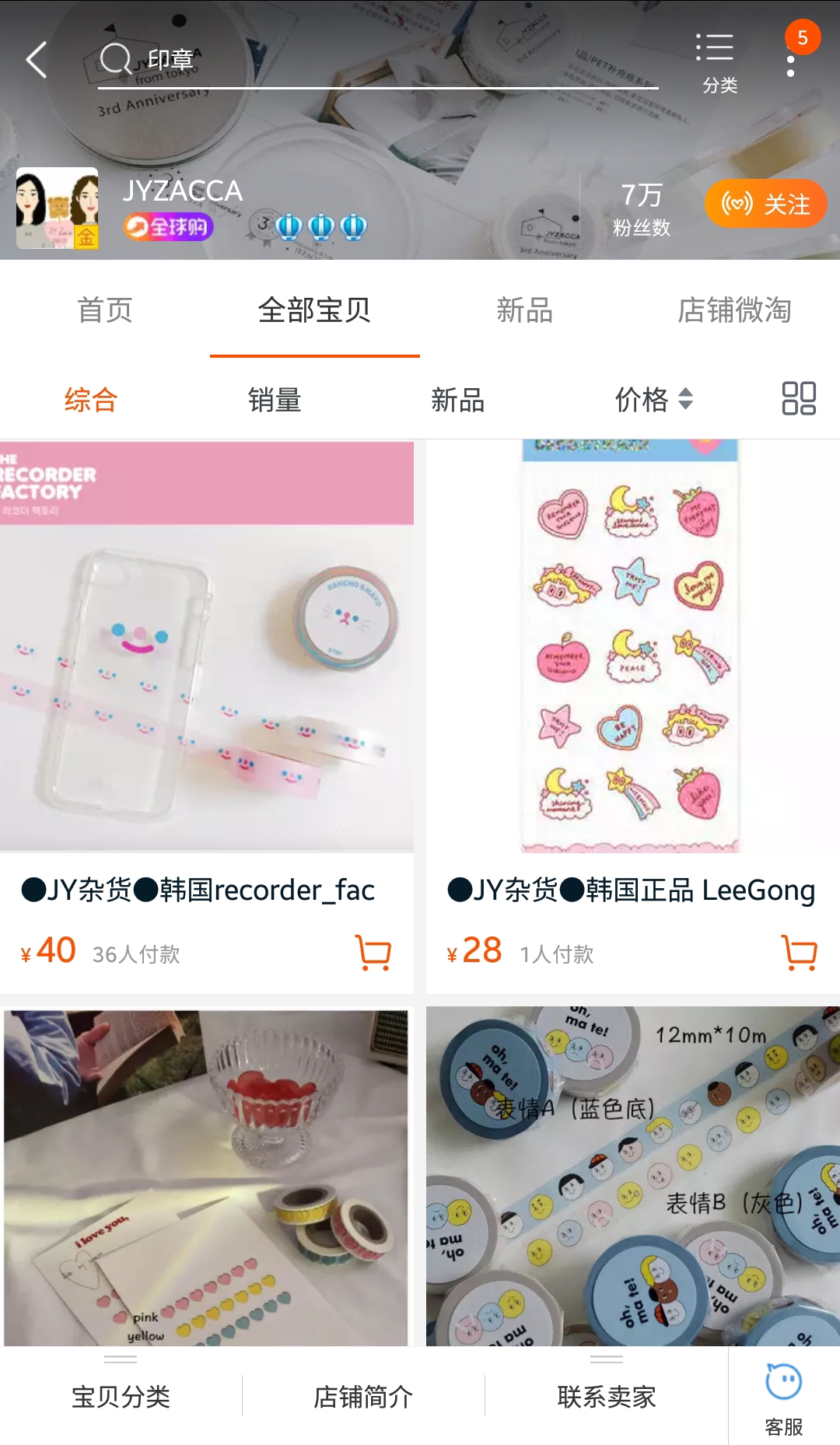The height and width of the screenshot is (1445, 840).
Task: Switch to the 首页 tab
Action: pos(105,310)
